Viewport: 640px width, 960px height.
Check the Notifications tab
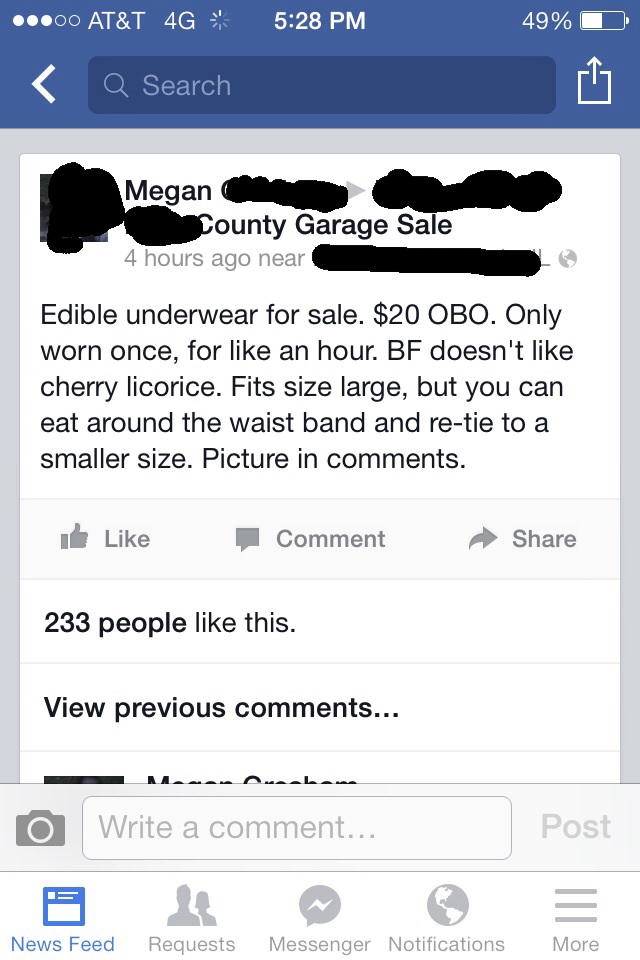pos(446,920)
